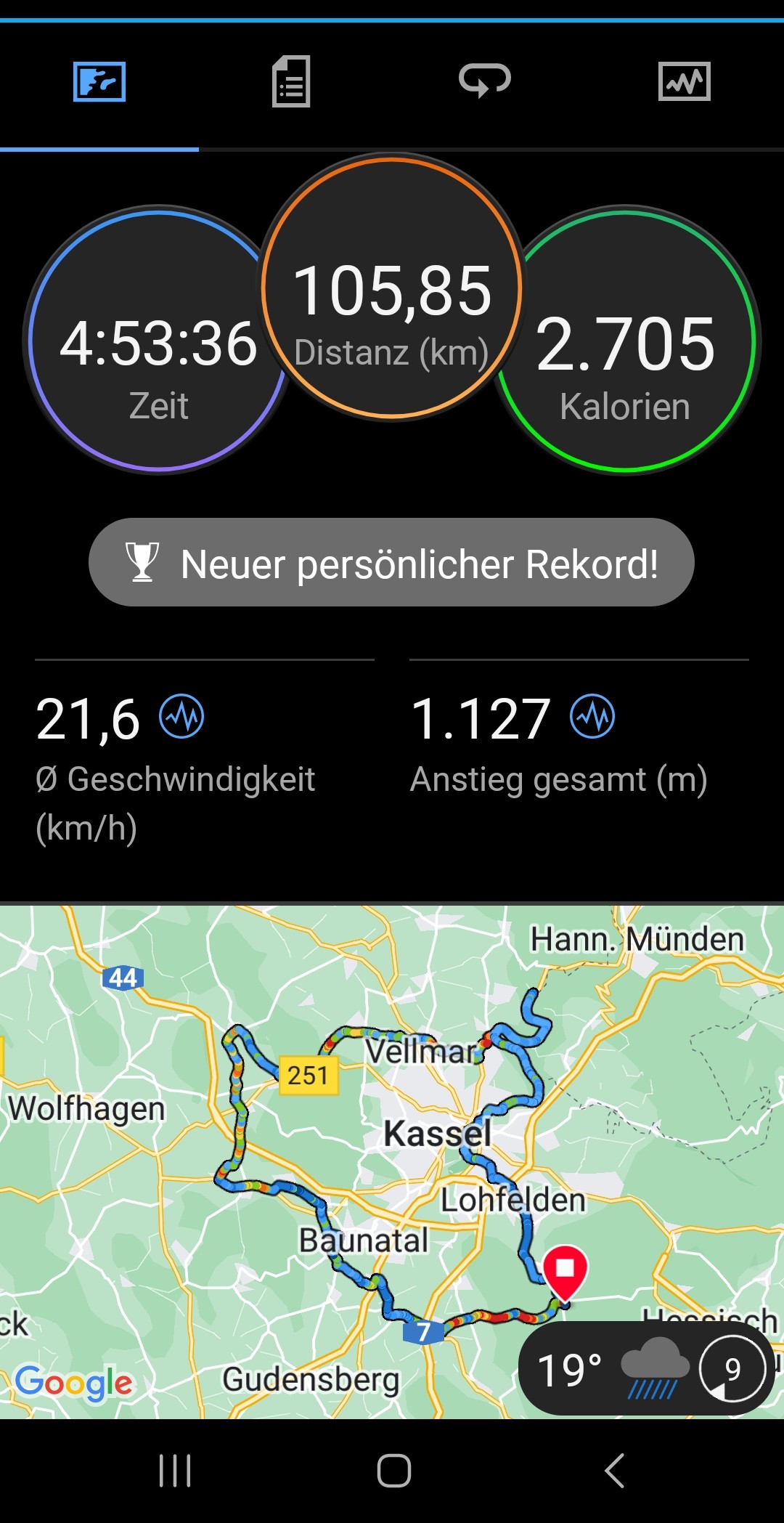Open the charts tab

(684, 81)
